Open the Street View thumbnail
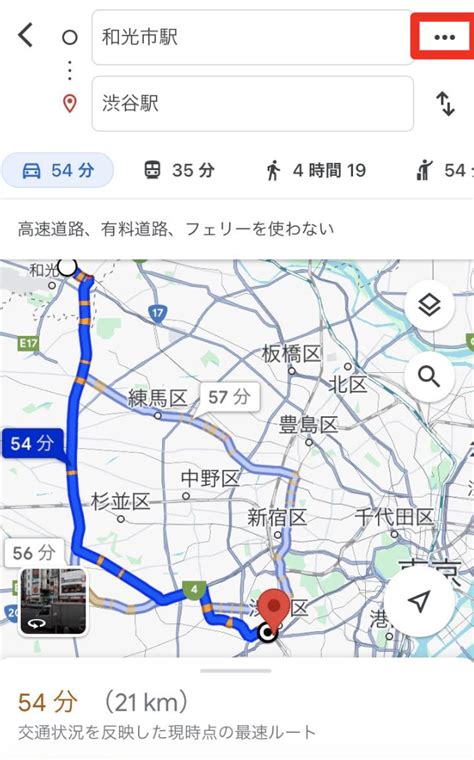Image resolution: width=474 pixels, height=760 pixels. 53,601
